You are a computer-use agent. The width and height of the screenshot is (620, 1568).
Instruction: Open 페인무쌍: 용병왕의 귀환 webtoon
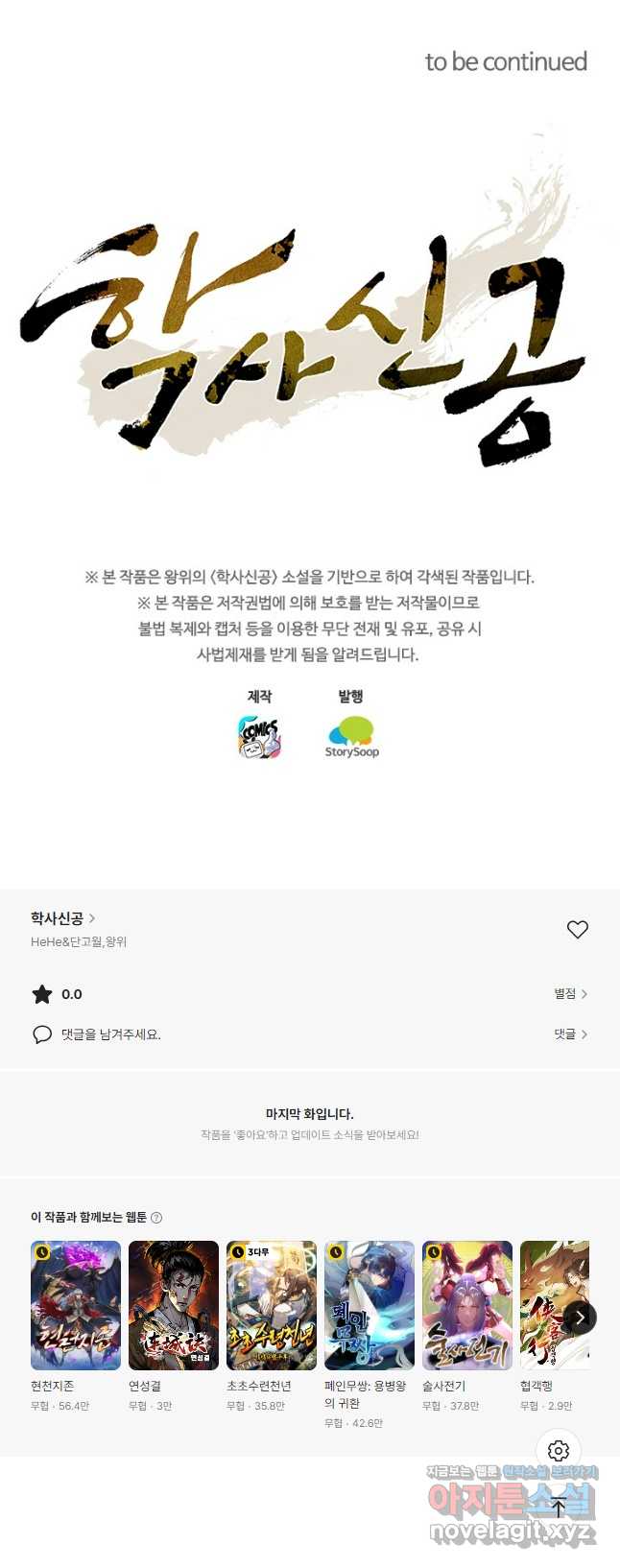click(370, 1305)
